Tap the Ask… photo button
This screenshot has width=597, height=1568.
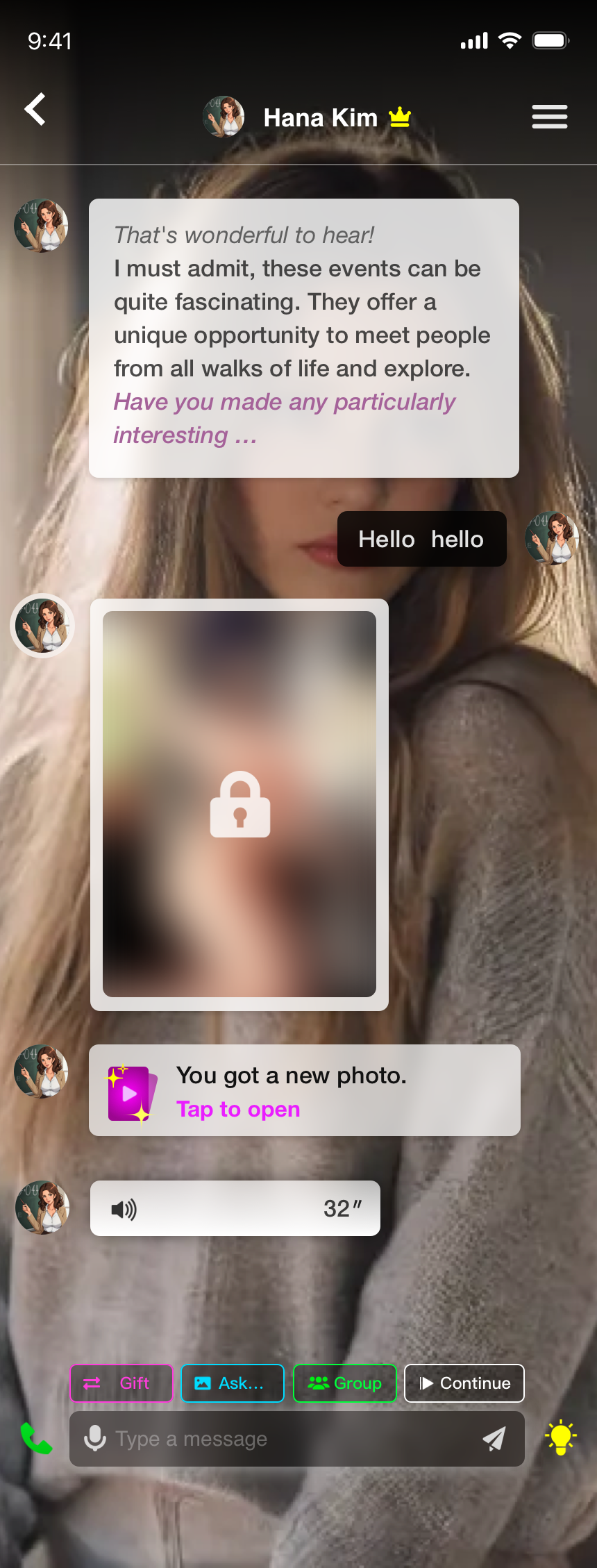233,1383
